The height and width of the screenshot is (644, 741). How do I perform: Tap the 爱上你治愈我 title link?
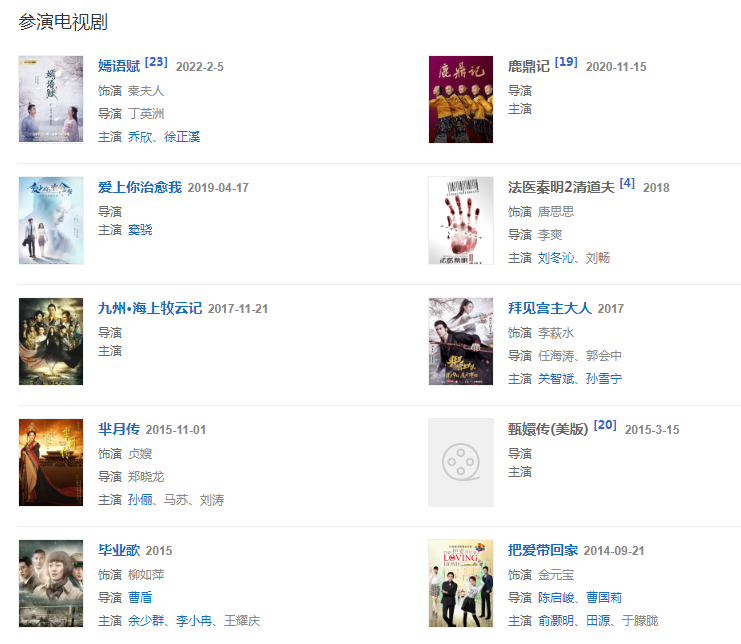pos(139,188)
